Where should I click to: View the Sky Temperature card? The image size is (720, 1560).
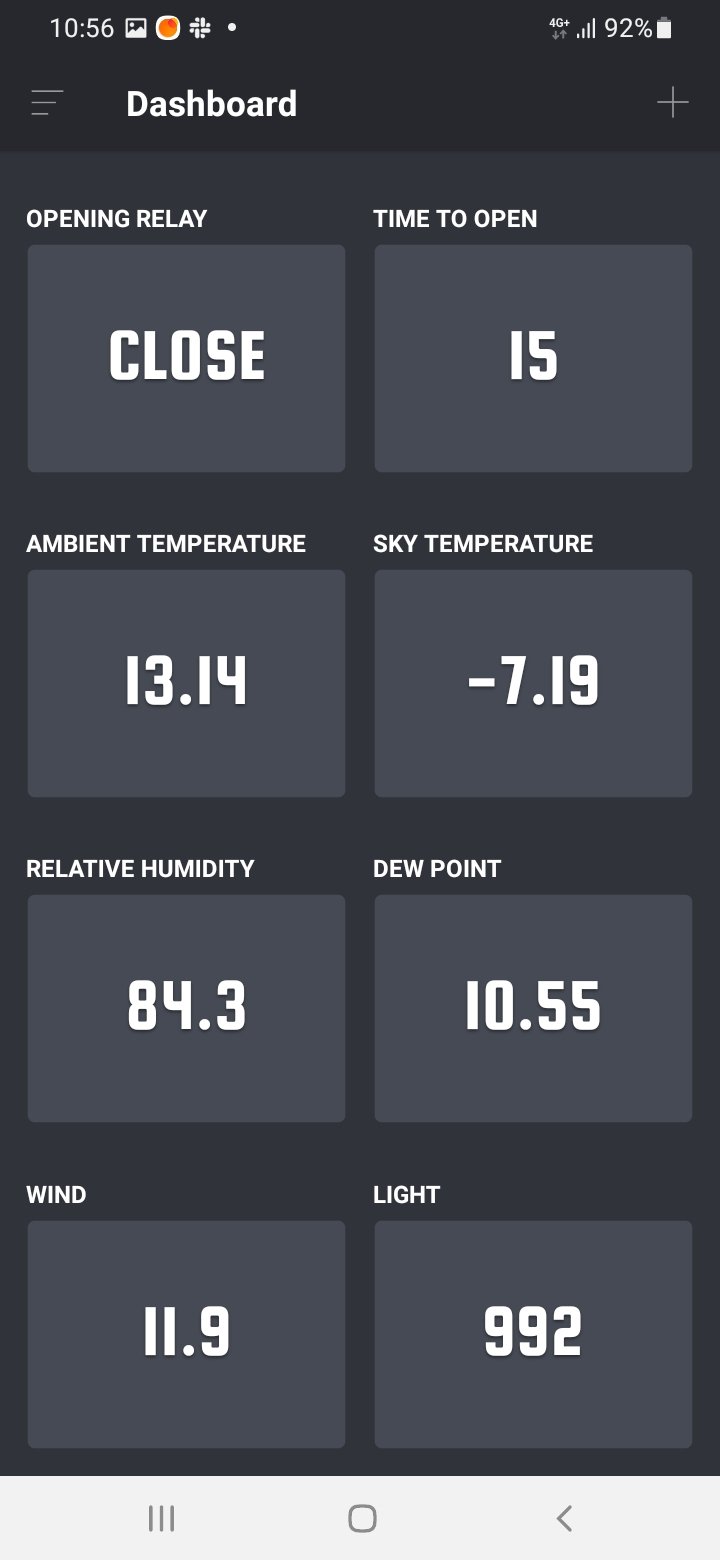[x=533, y=683]
